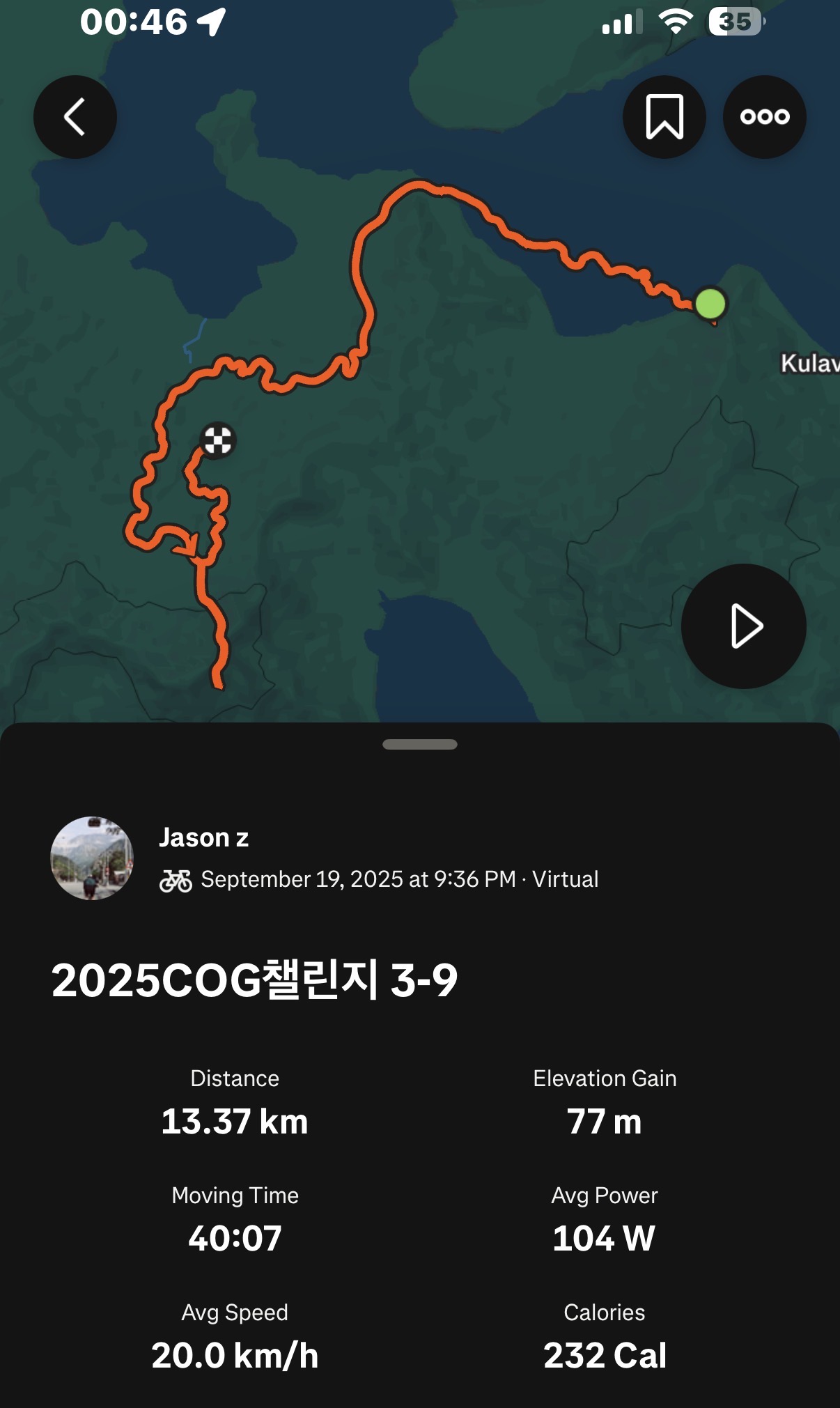Open Jason z's profile picture

coord(91,860)
